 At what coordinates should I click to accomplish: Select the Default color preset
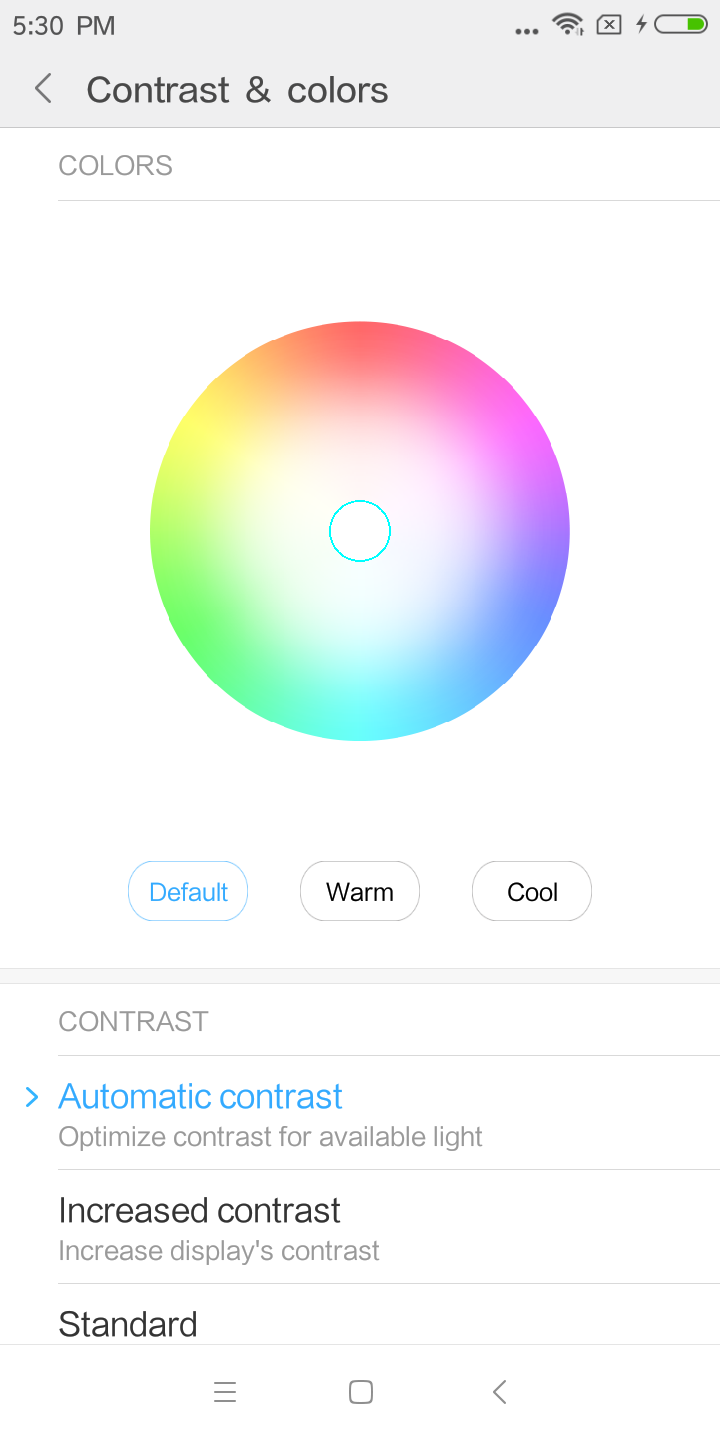(x=188, y=891)
